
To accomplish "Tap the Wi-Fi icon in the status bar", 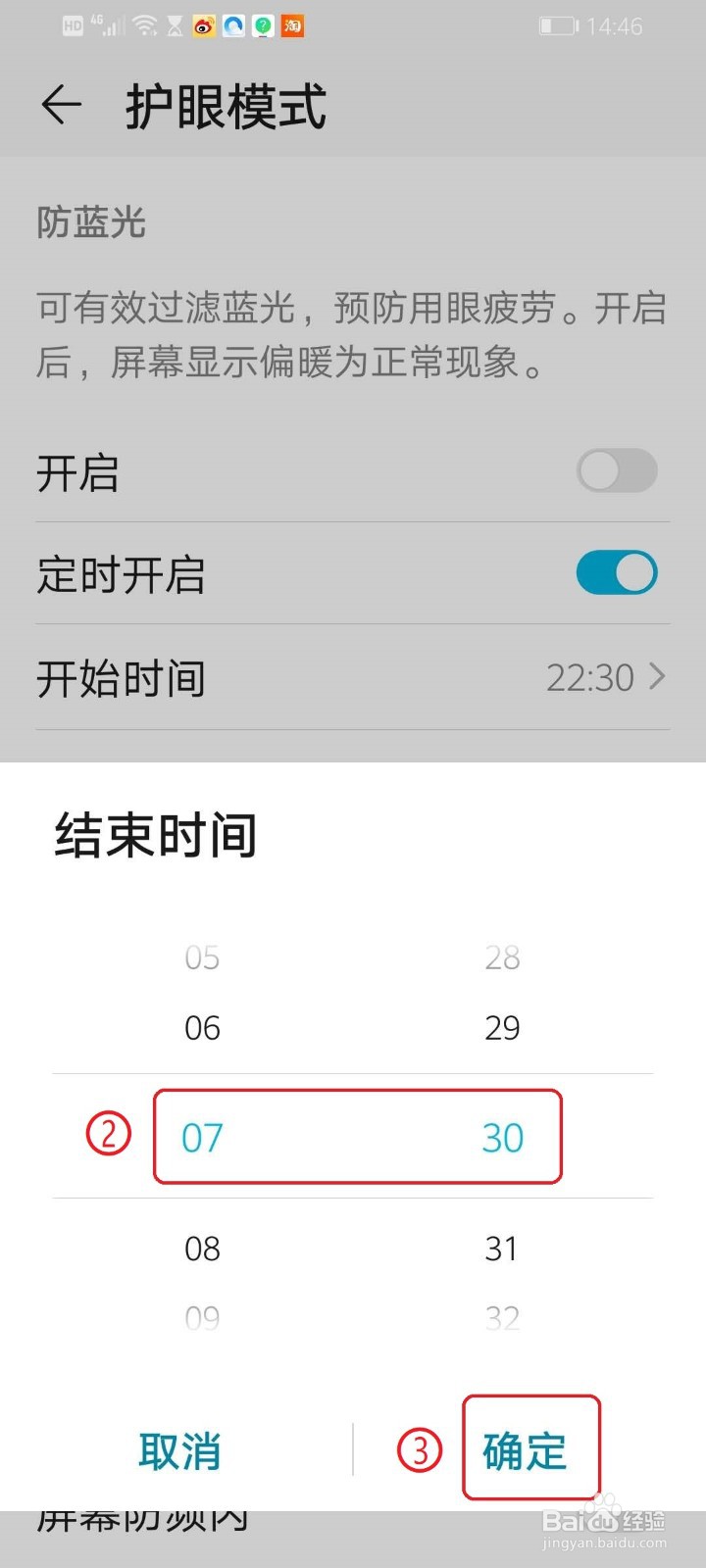I will point(145,24).
